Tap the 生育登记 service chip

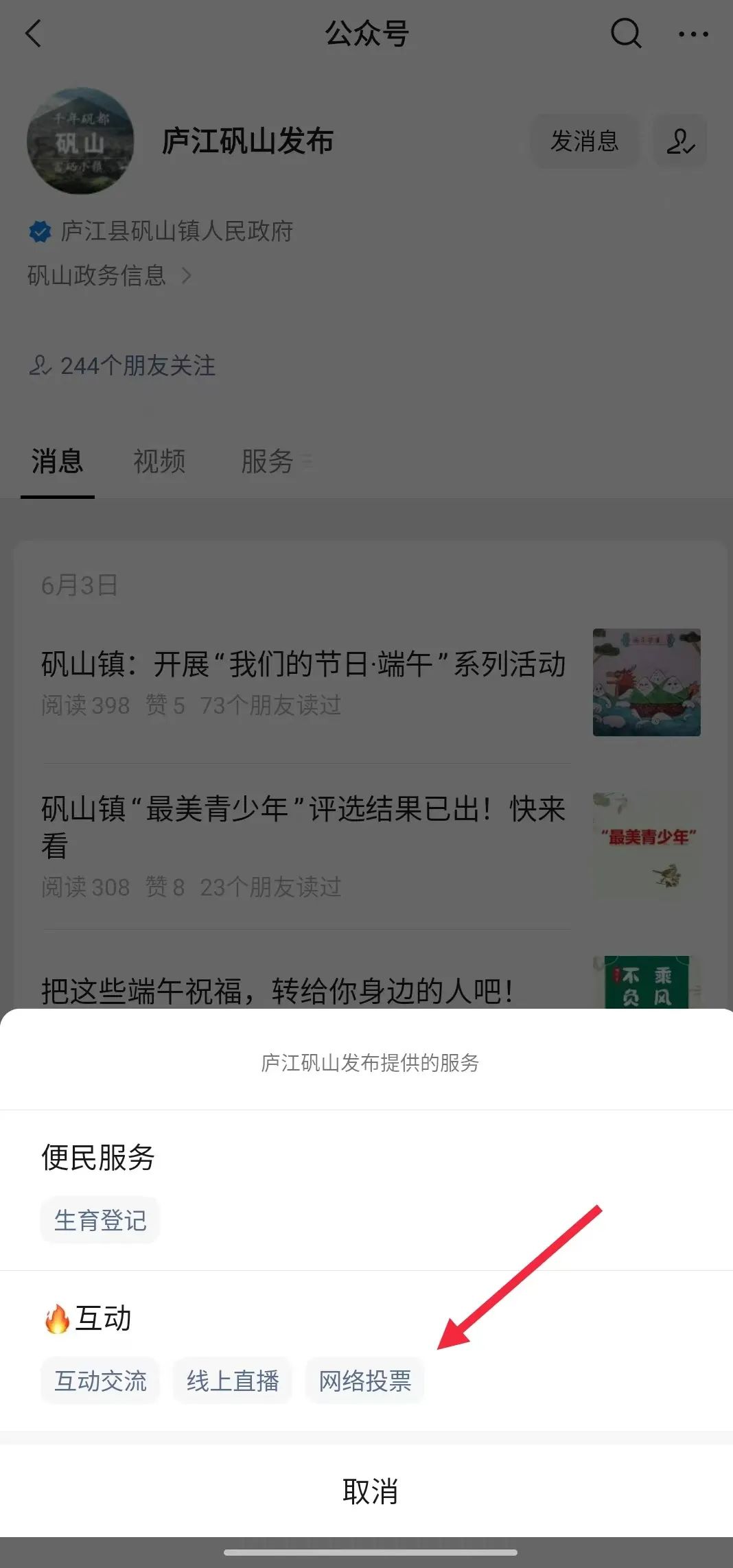(100, 1220)
